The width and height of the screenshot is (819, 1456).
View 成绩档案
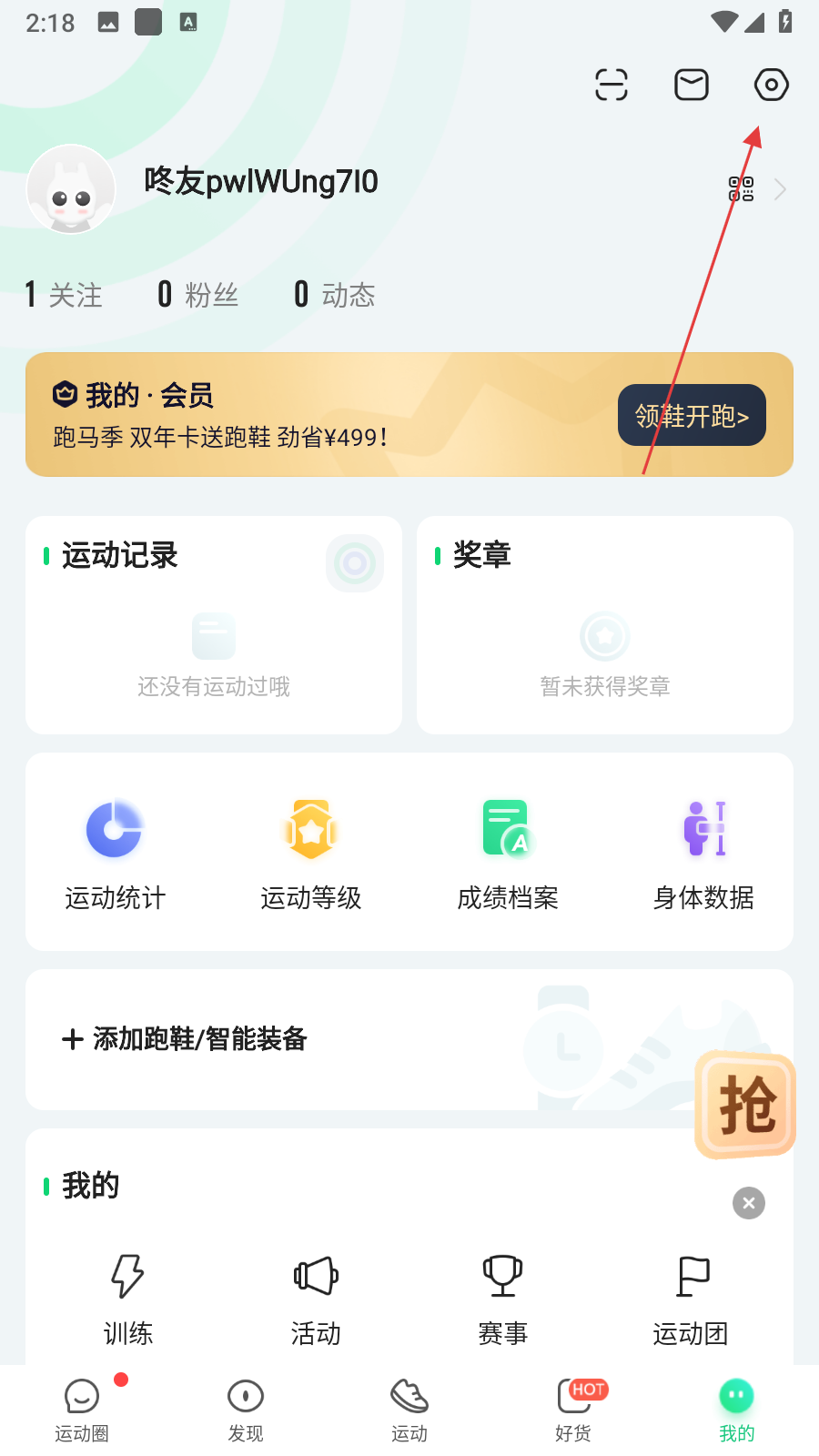pos(508,853)
